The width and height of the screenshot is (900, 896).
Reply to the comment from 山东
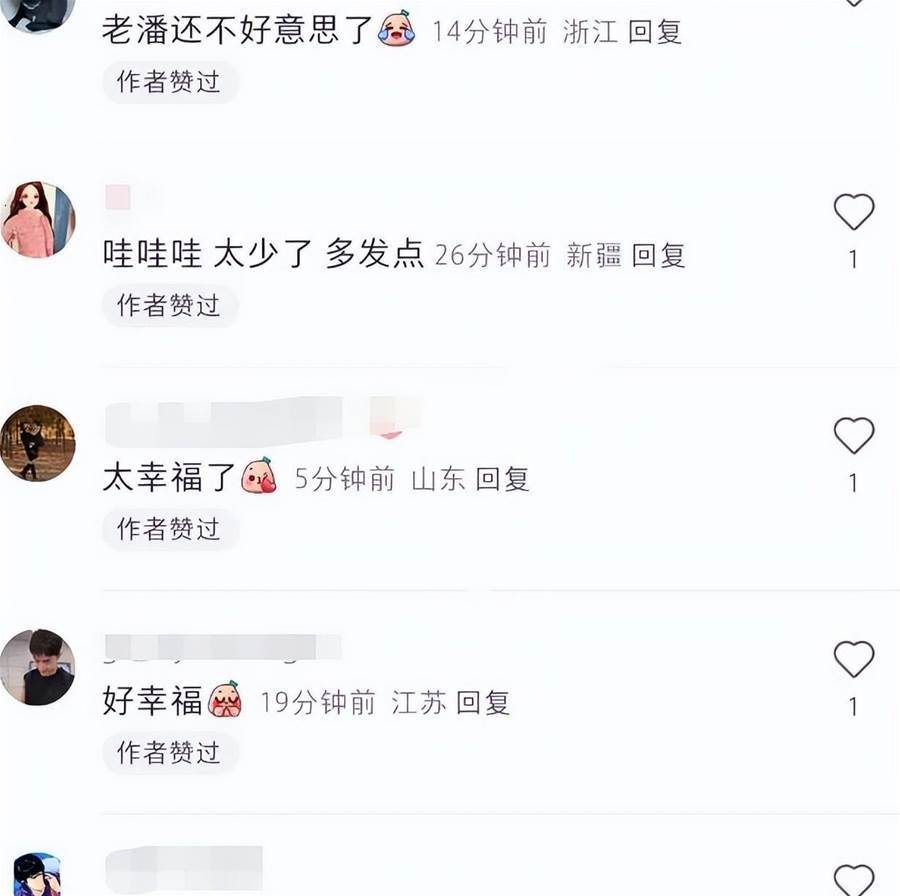pos(502,479)
